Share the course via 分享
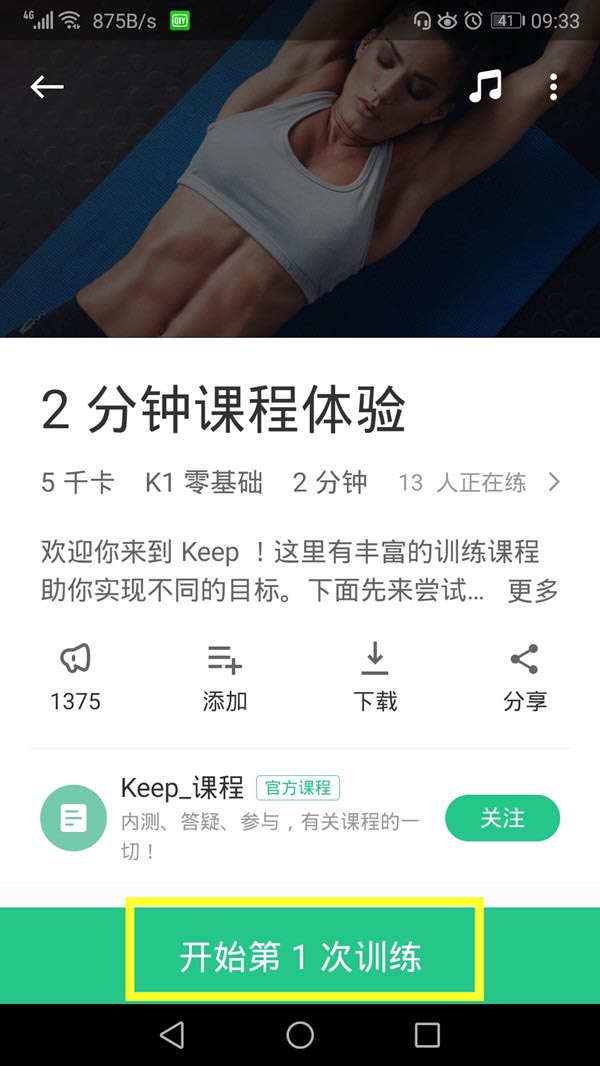Viewport: 600px width, 1066px height. click(x=525, y=676)
